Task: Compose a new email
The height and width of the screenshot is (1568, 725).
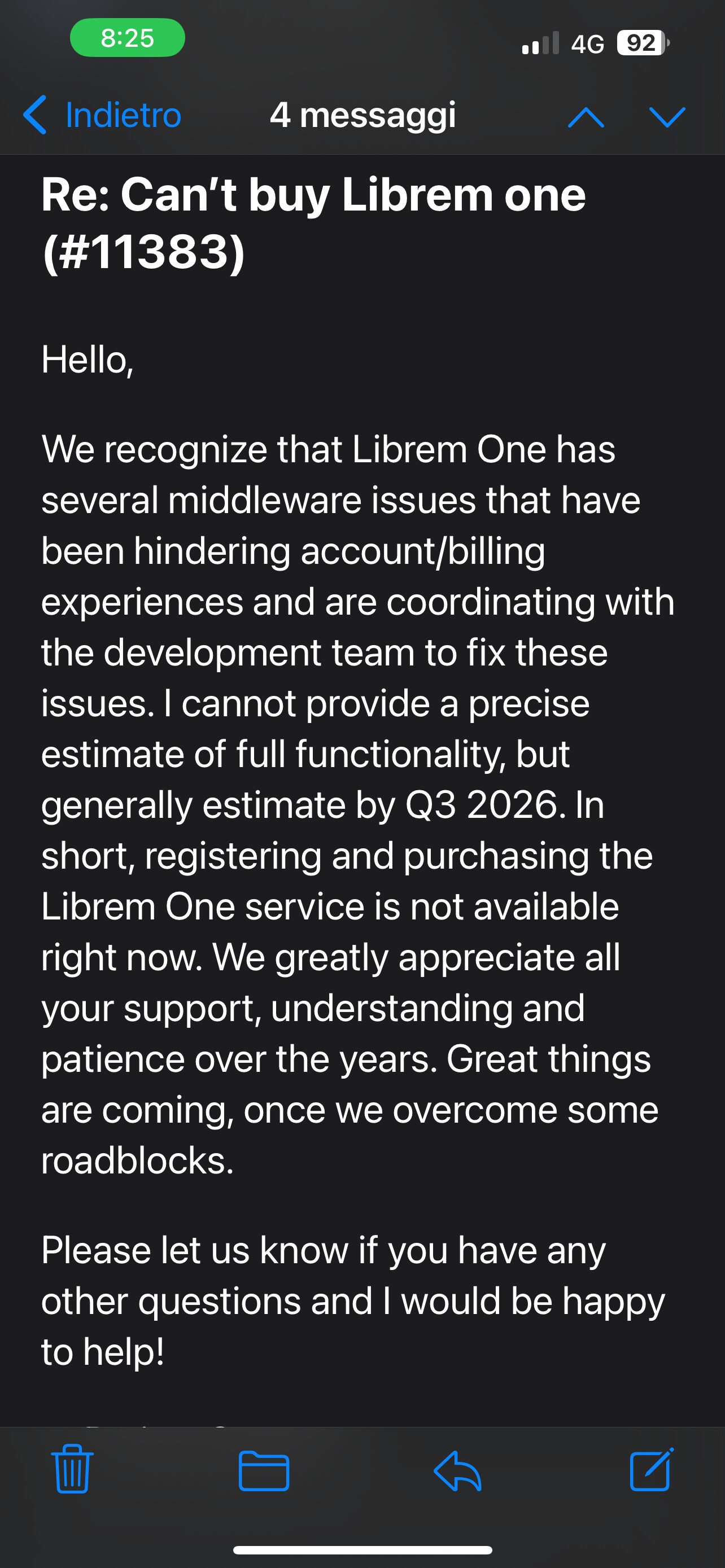Action: tap(650, 1469)
